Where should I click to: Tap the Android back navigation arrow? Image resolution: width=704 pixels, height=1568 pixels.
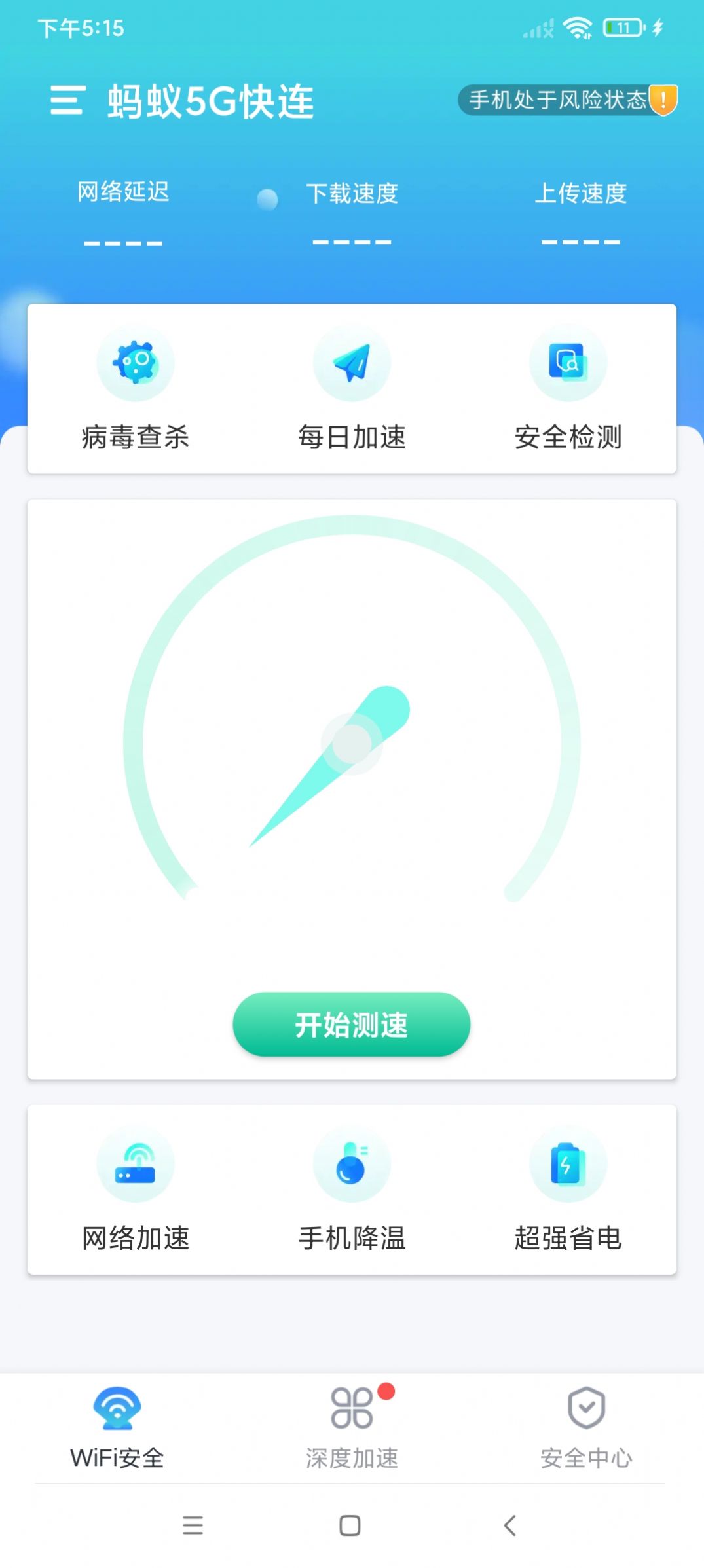511,1526
